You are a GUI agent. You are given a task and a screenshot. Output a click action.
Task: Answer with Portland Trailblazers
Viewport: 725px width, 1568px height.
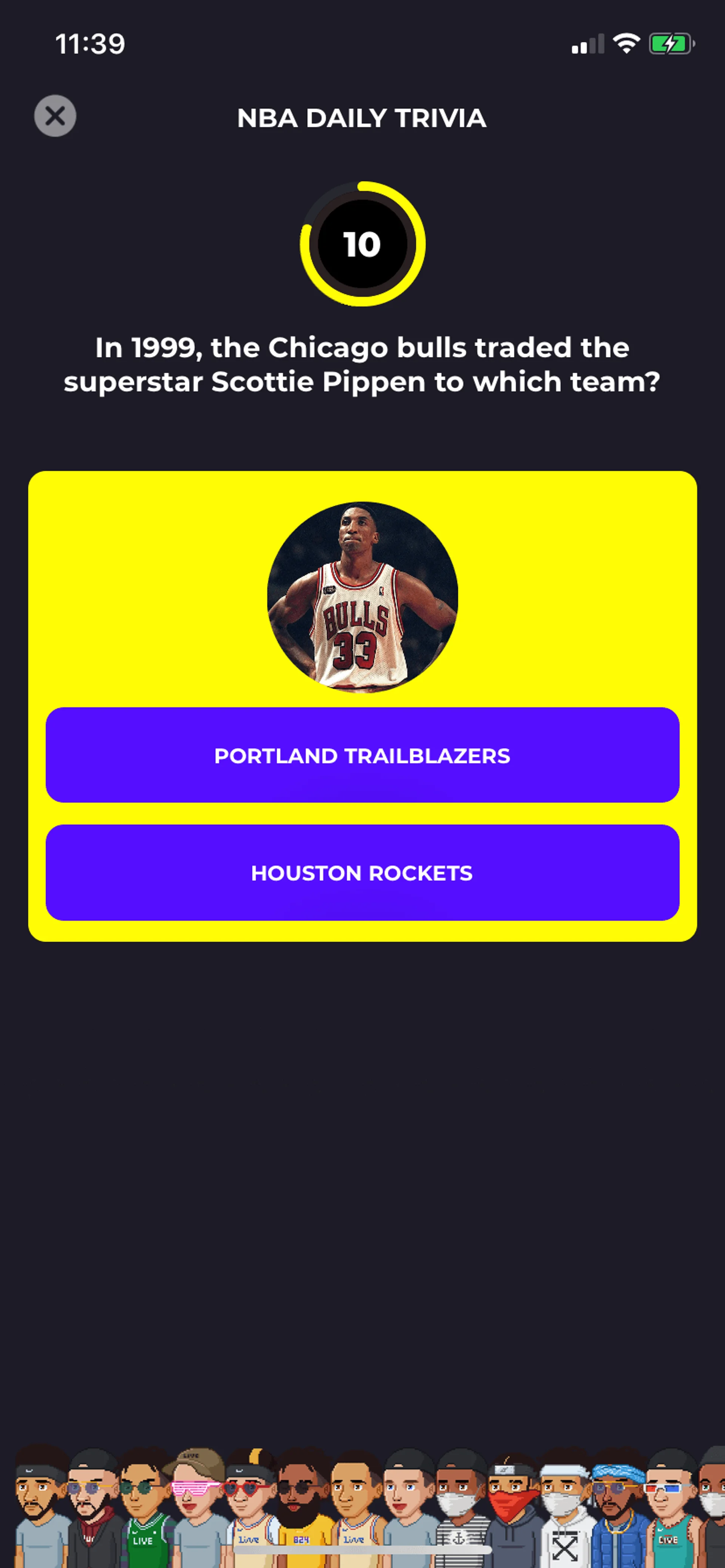(362, 755)
